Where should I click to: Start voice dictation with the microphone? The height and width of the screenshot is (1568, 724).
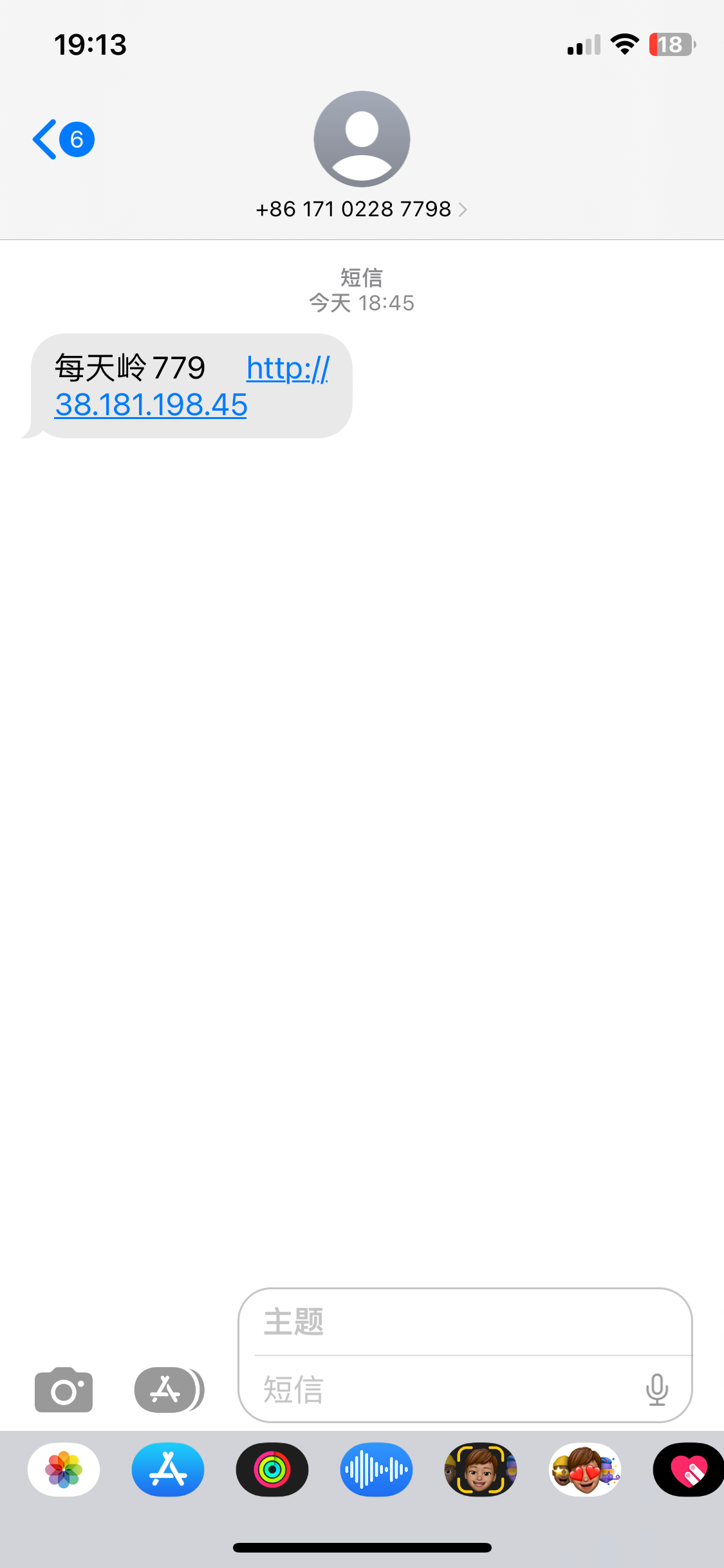[656, 1390]
